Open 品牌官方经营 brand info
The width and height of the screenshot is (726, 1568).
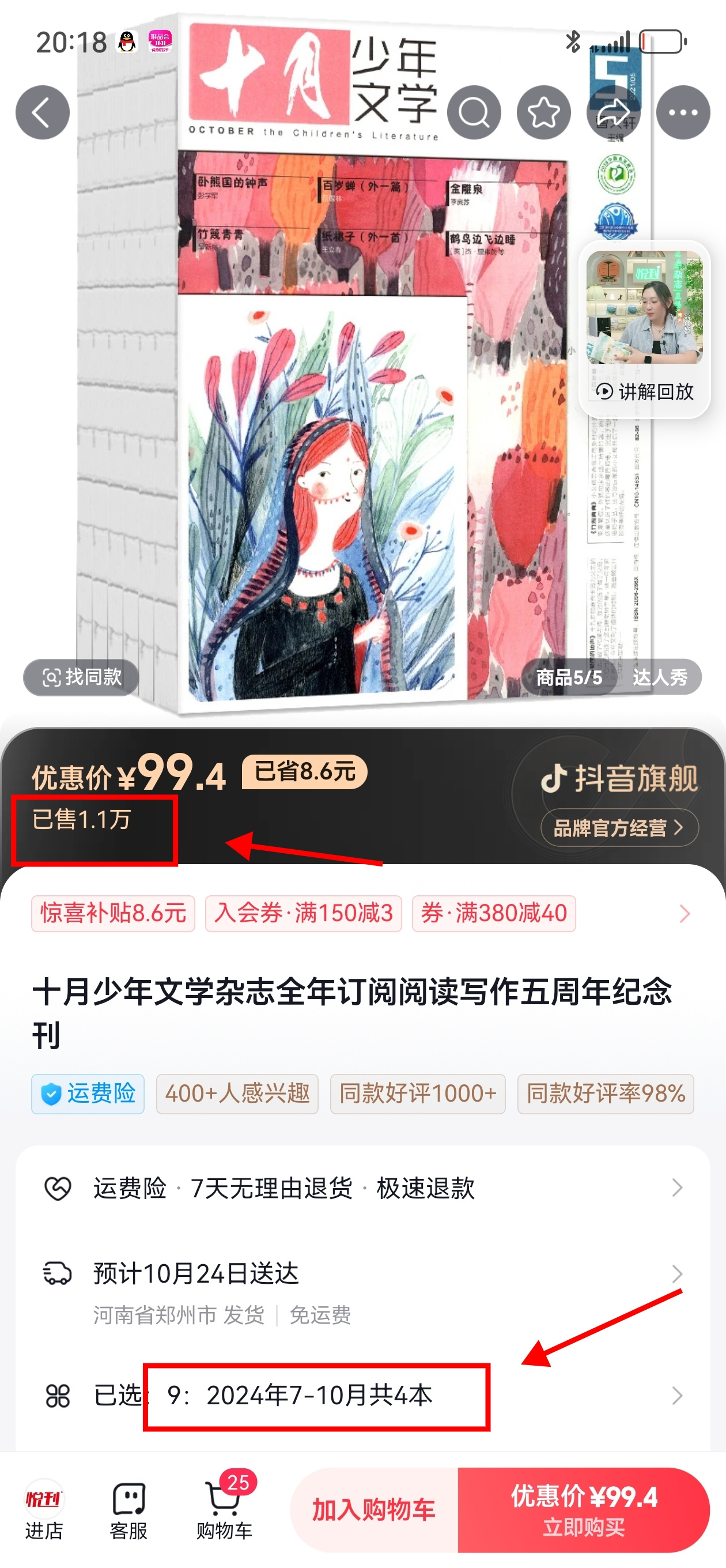click(619, 828)
